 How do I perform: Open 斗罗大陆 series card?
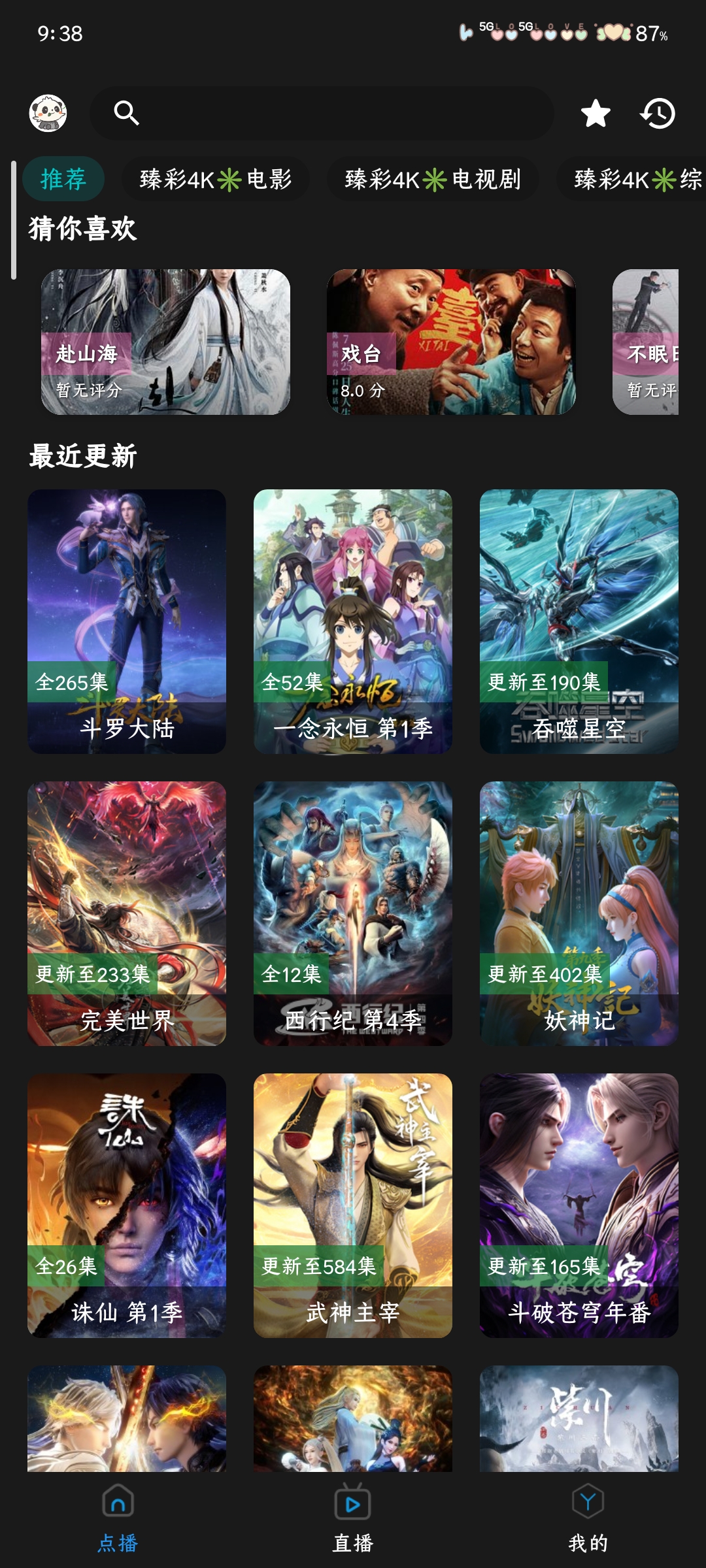(x=127, y=621)
